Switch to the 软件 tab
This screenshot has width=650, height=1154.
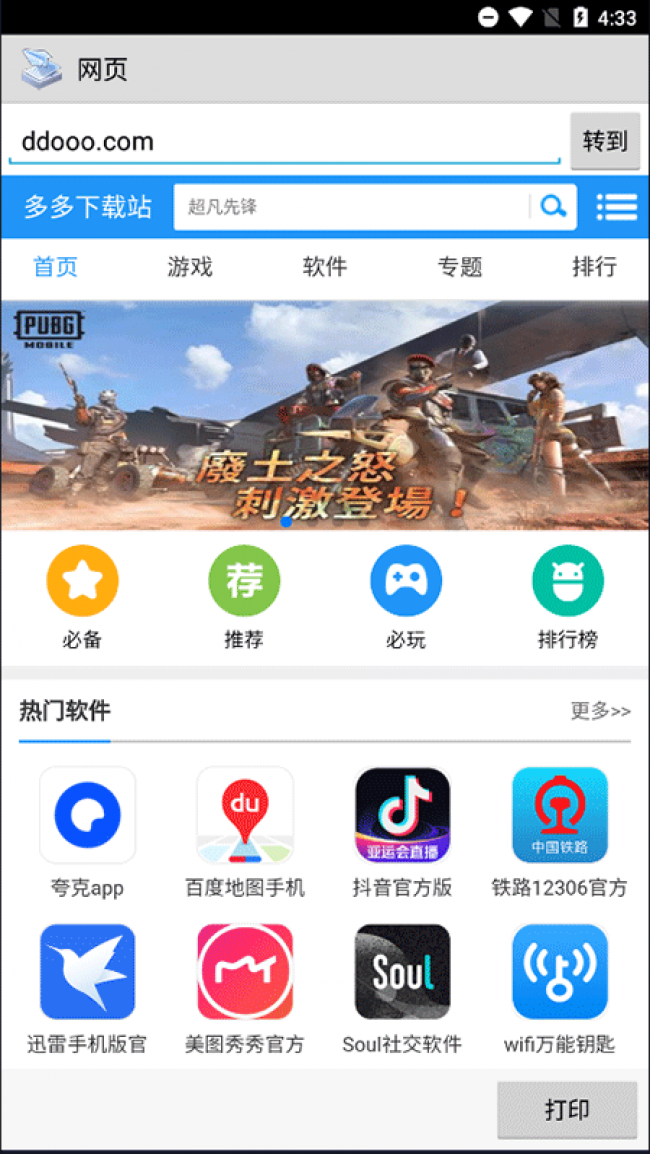click(x=325, y=267)
